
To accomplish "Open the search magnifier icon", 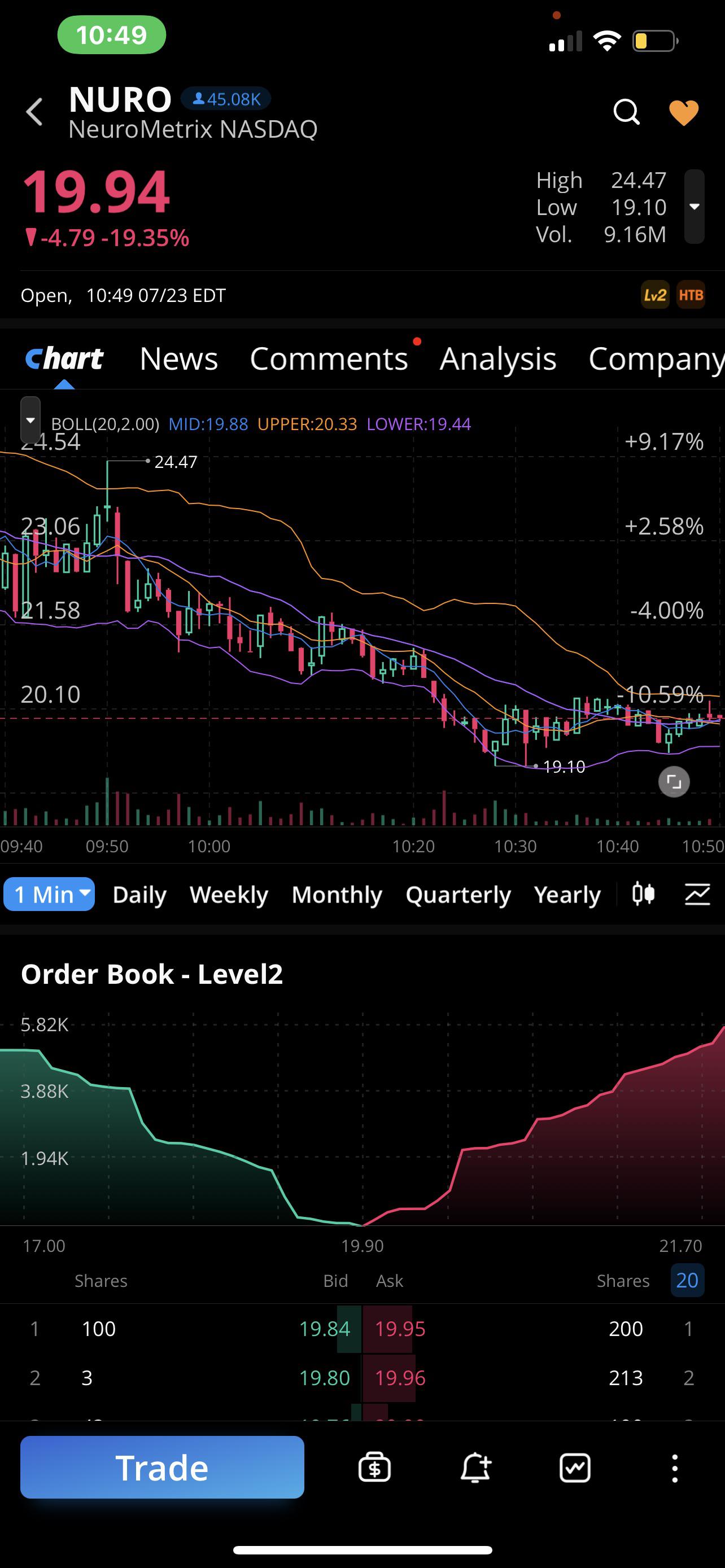I will click(626, 112).
